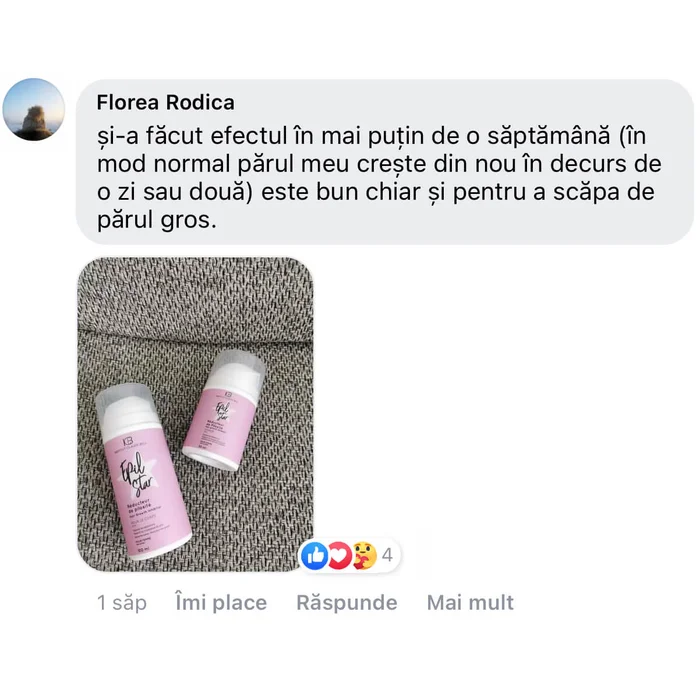Open Florea Rodica's profile picture

point(35,110)
